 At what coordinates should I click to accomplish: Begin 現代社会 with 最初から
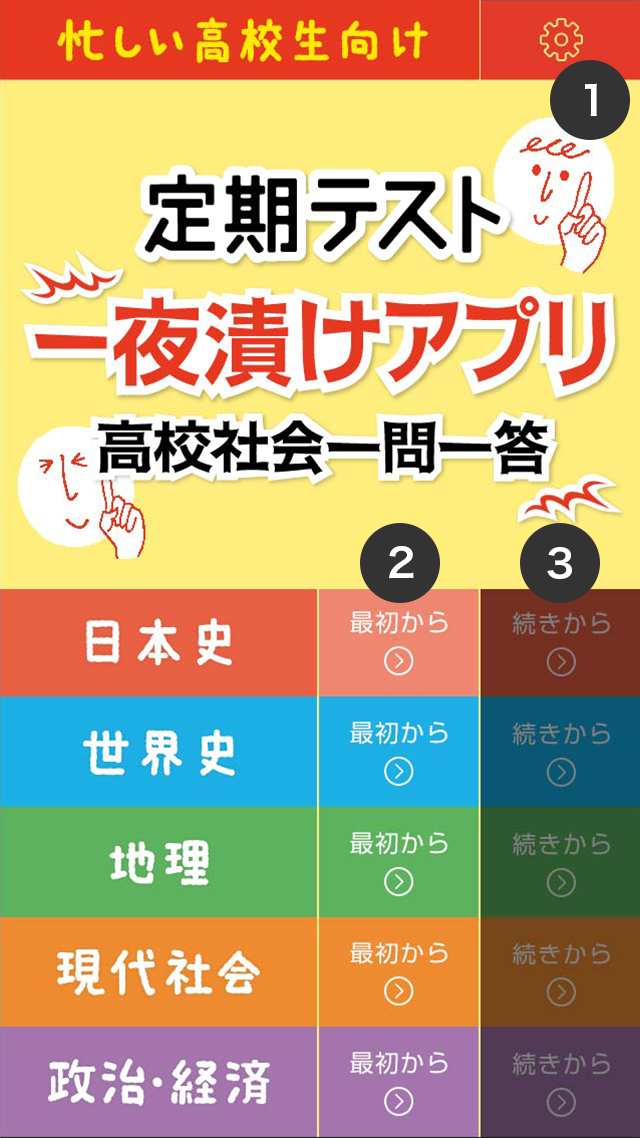pyautogui.click(x=398, y=971)
